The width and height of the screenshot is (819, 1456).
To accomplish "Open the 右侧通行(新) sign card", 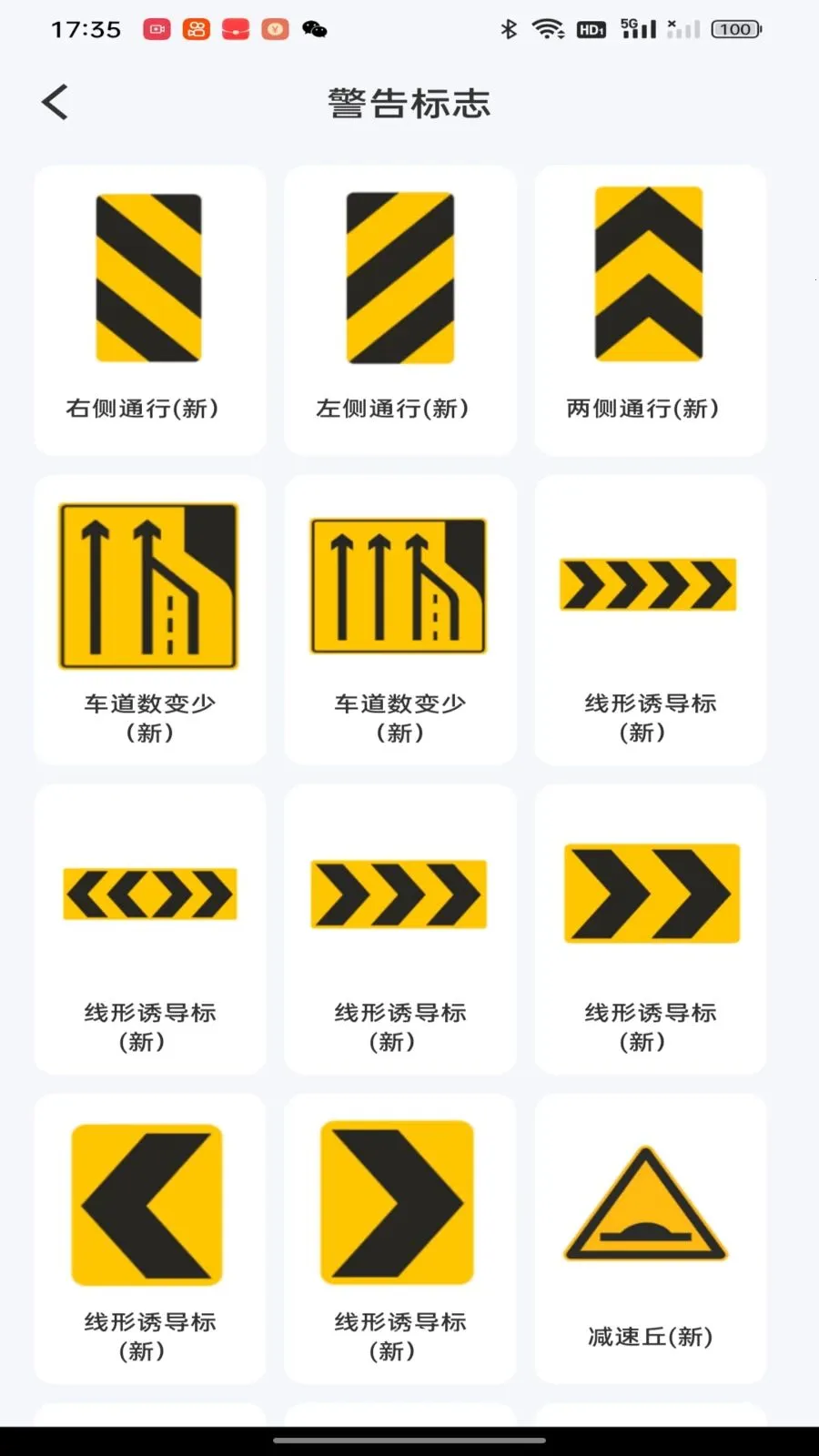I will coord(150,309).
